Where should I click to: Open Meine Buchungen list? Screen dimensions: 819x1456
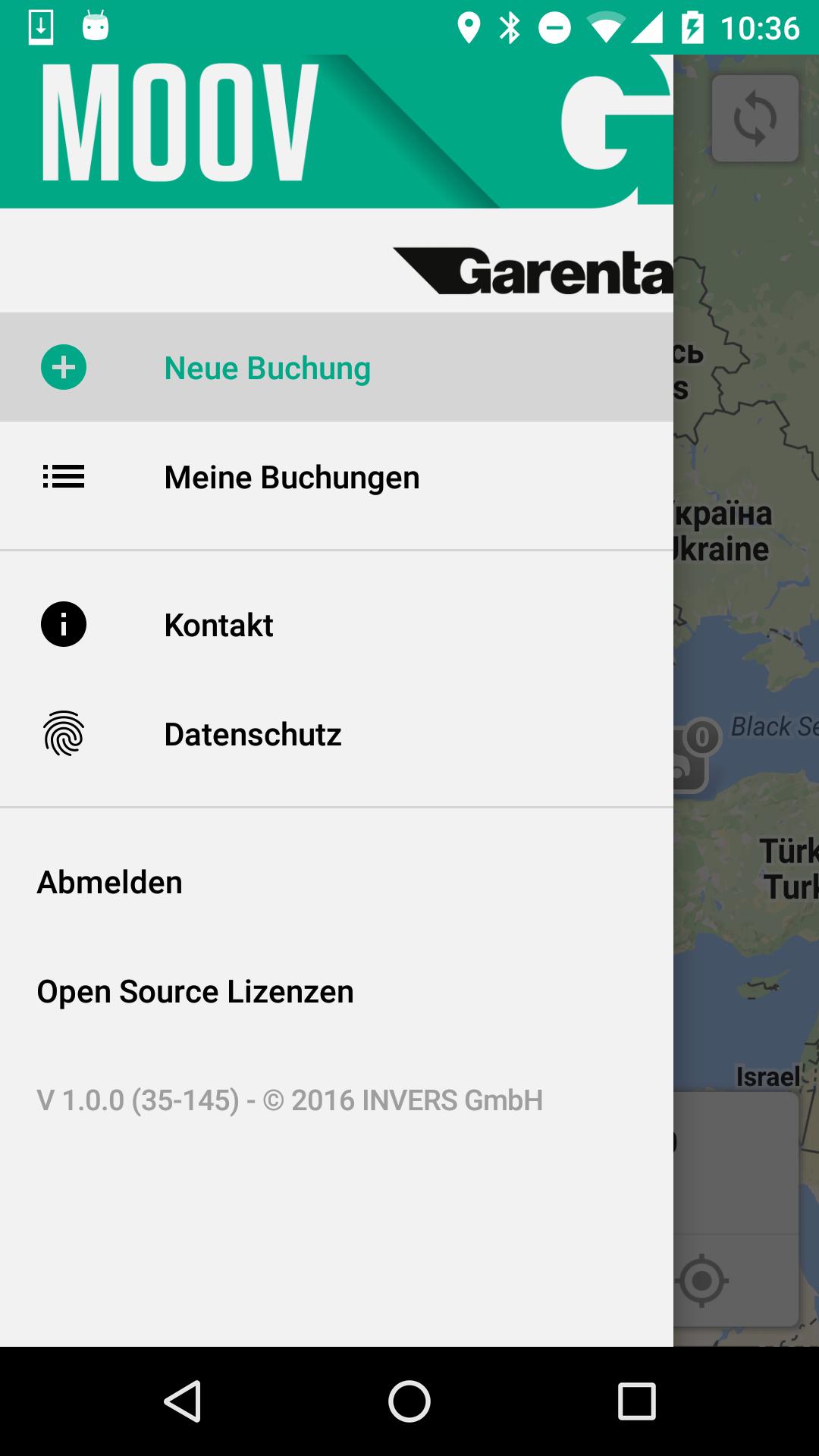[x=291, y=478]
